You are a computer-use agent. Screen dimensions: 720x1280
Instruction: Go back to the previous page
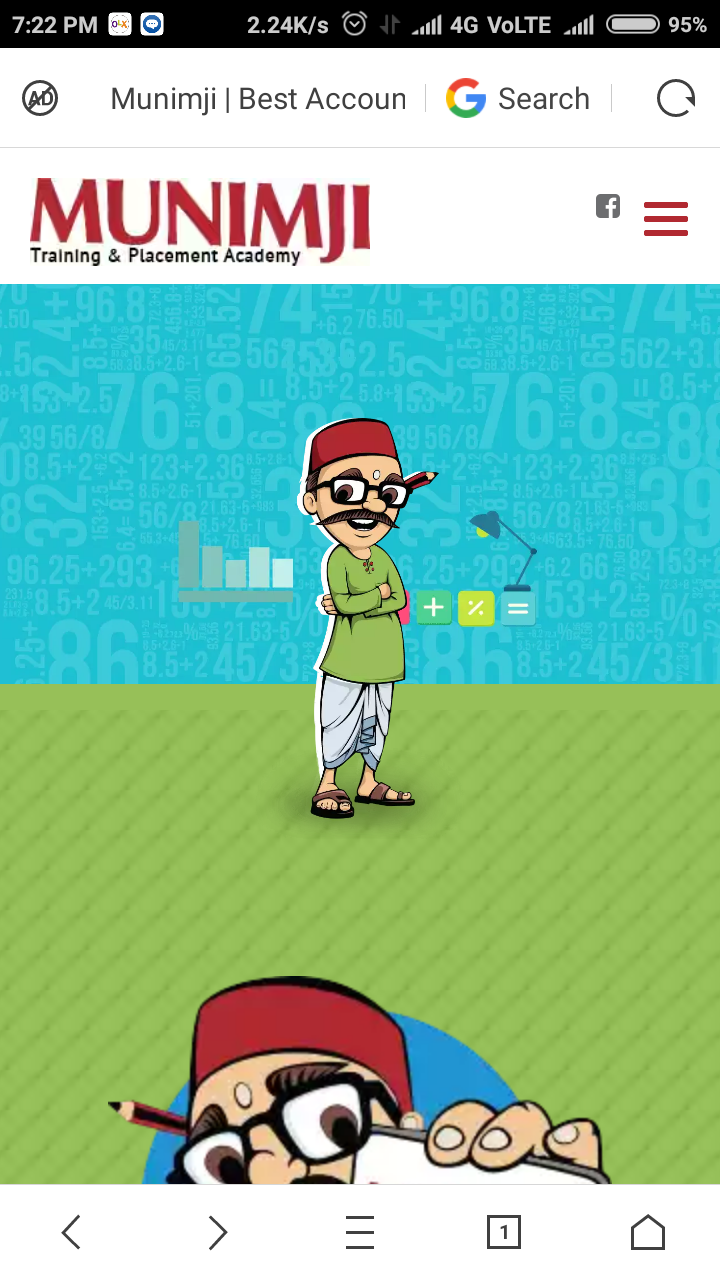71,1232
